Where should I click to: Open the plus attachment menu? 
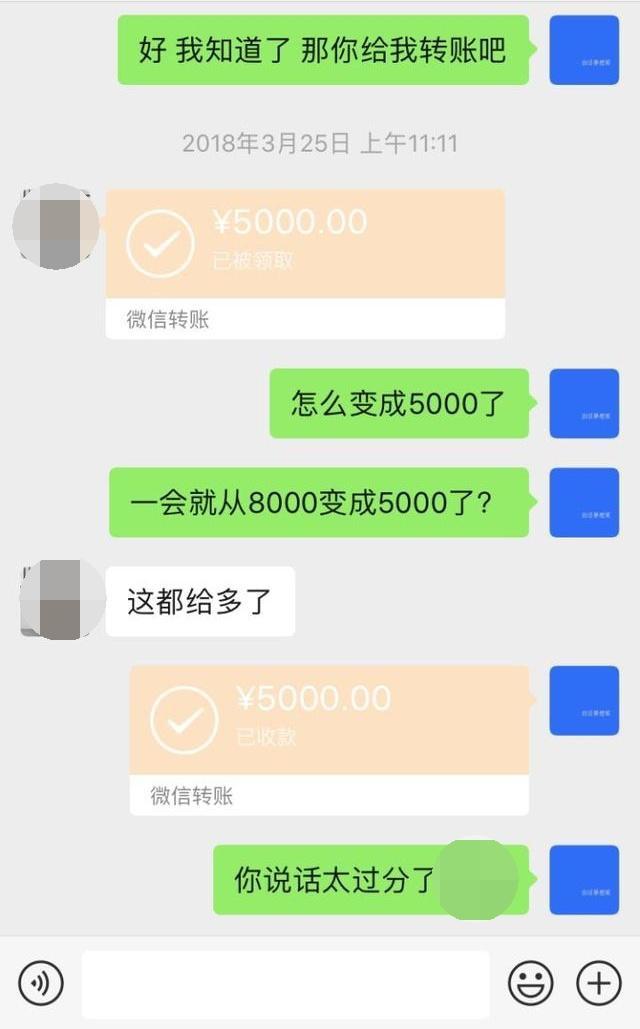tap(599, 982)
